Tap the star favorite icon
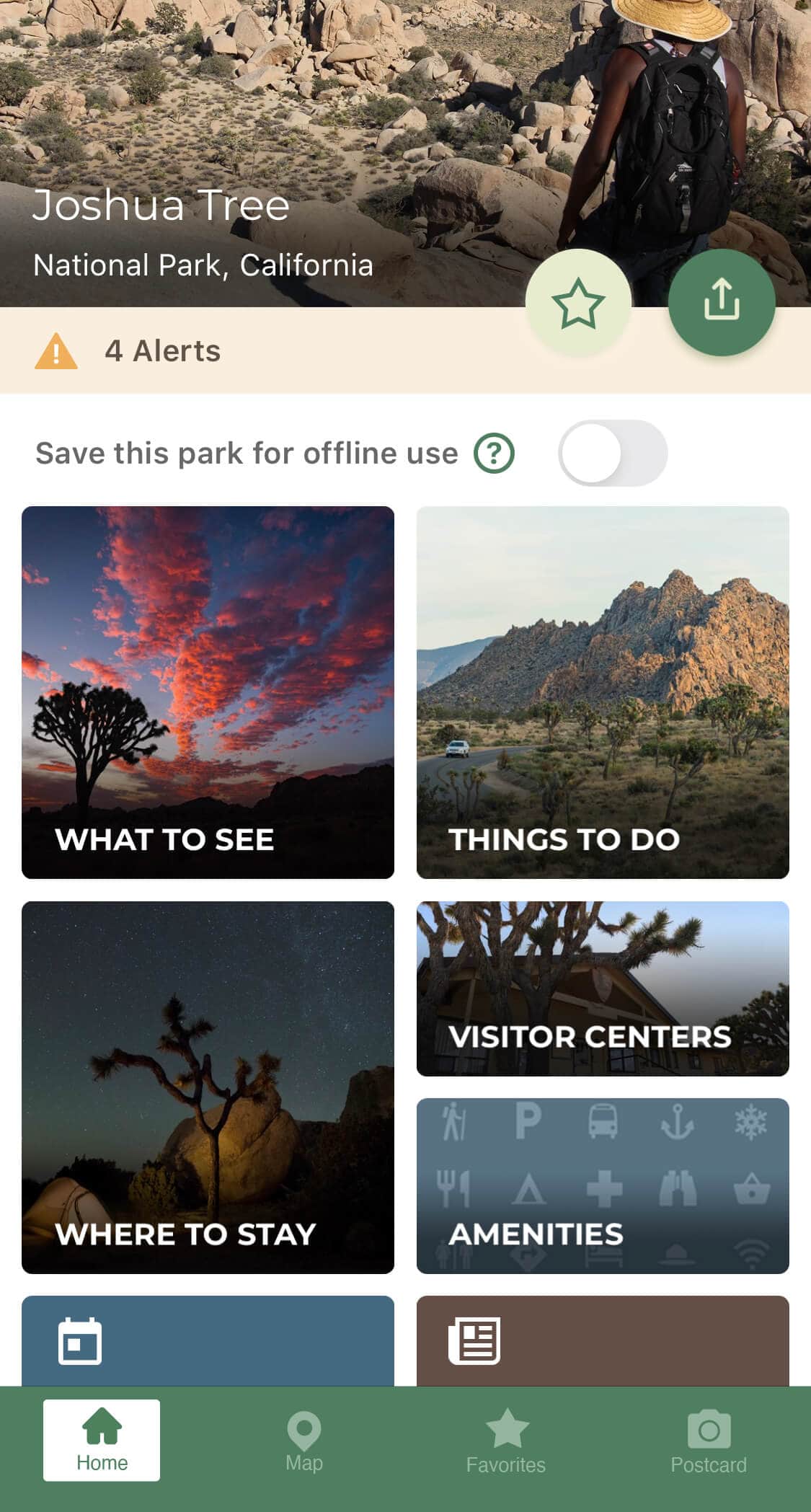 579,302
